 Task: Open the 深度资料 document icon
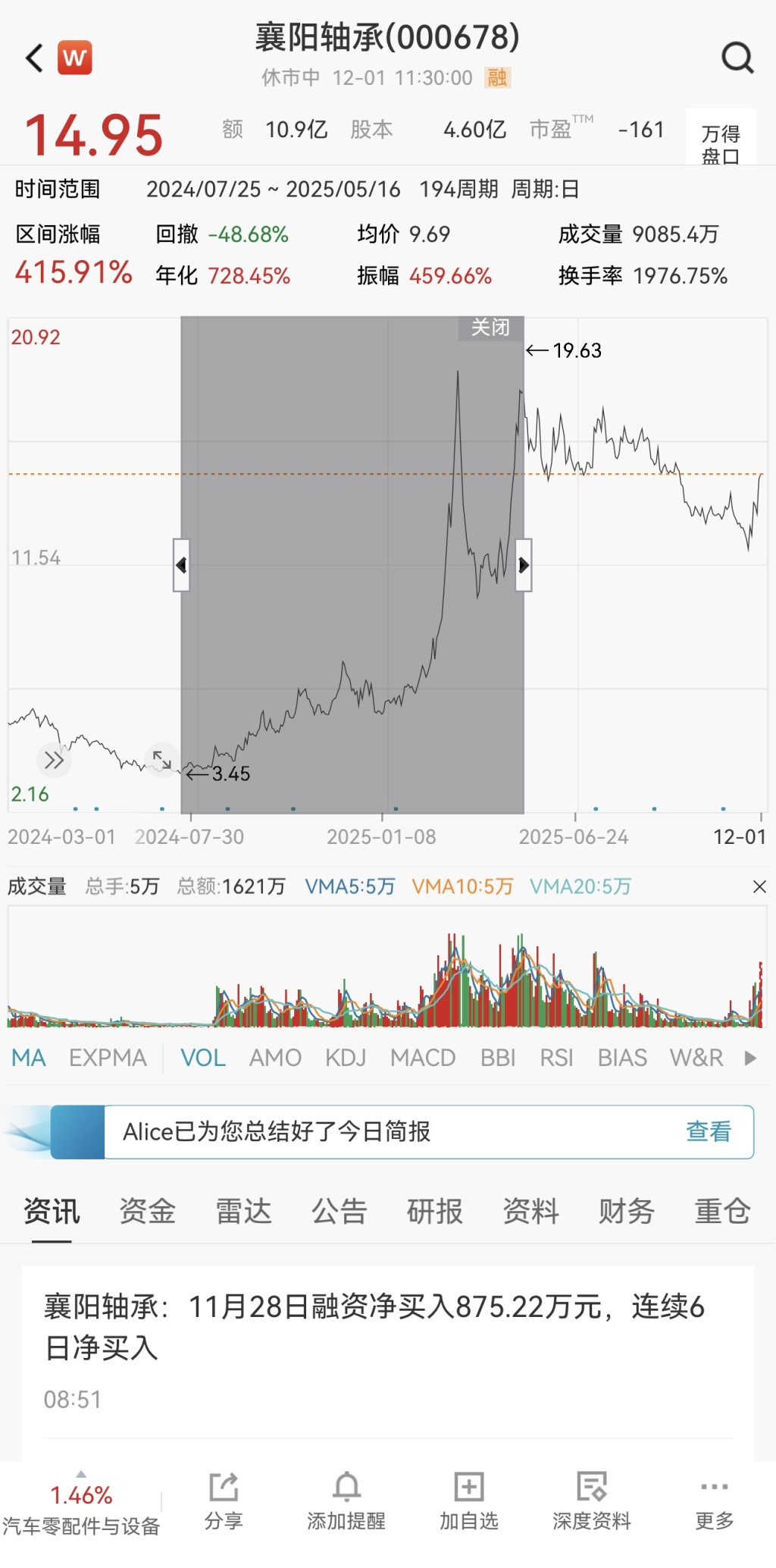[590, 1486]
